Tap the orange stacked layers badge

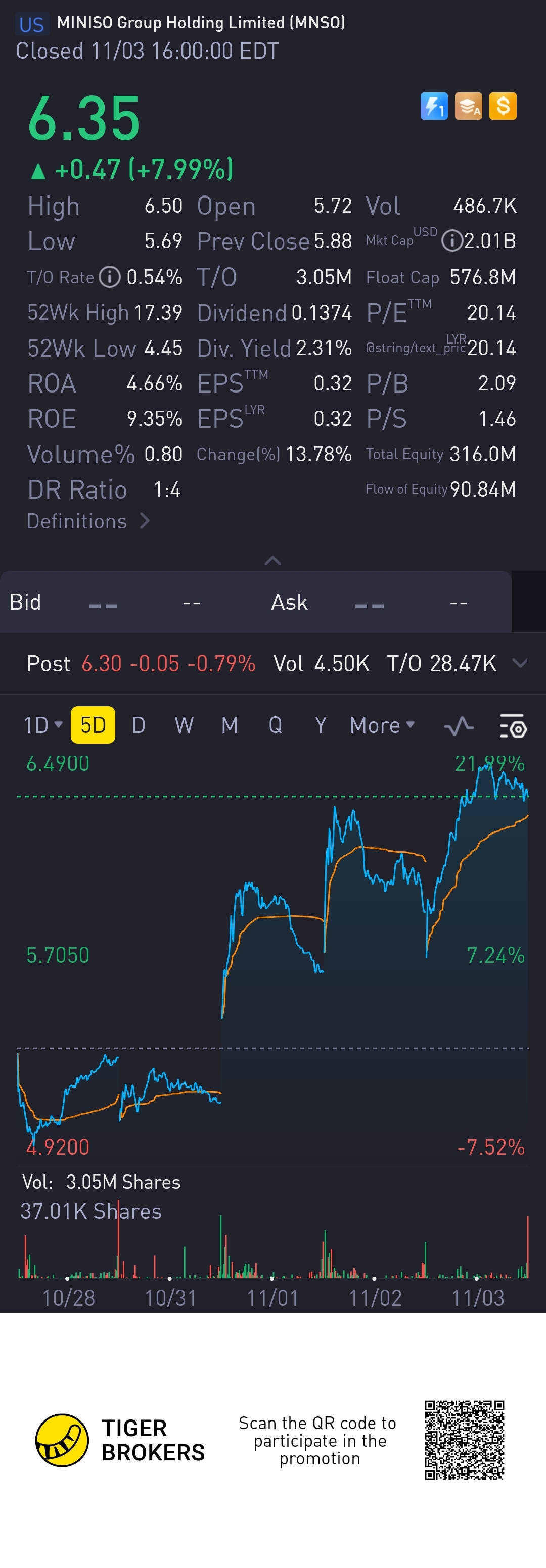click(468, 107)
